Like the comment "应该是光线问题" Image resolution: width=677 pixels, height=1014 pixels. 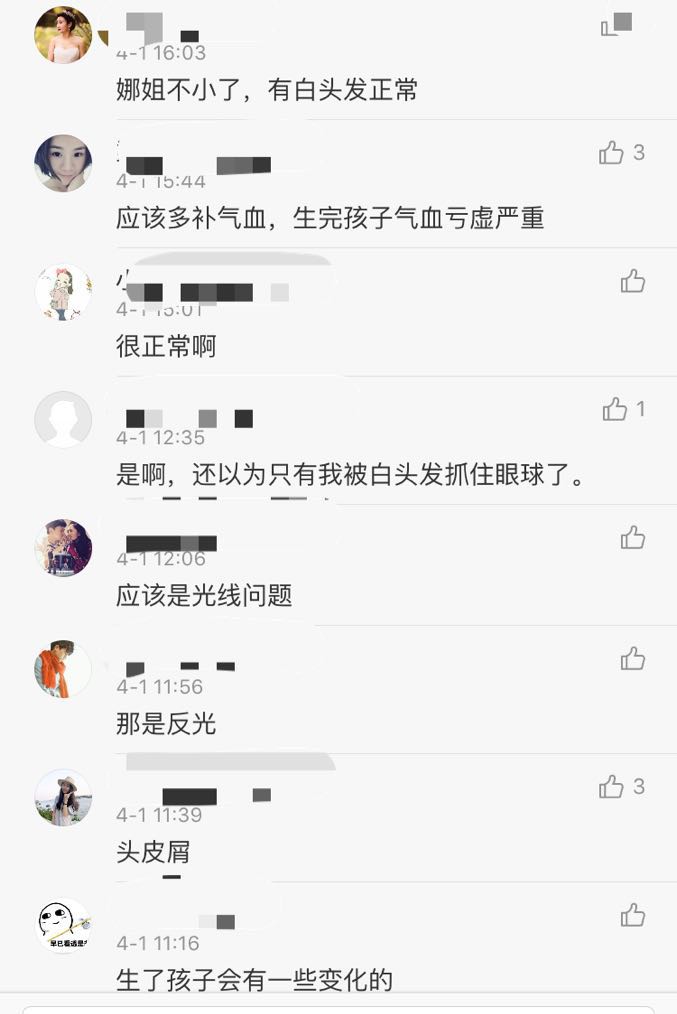(632, 538)
